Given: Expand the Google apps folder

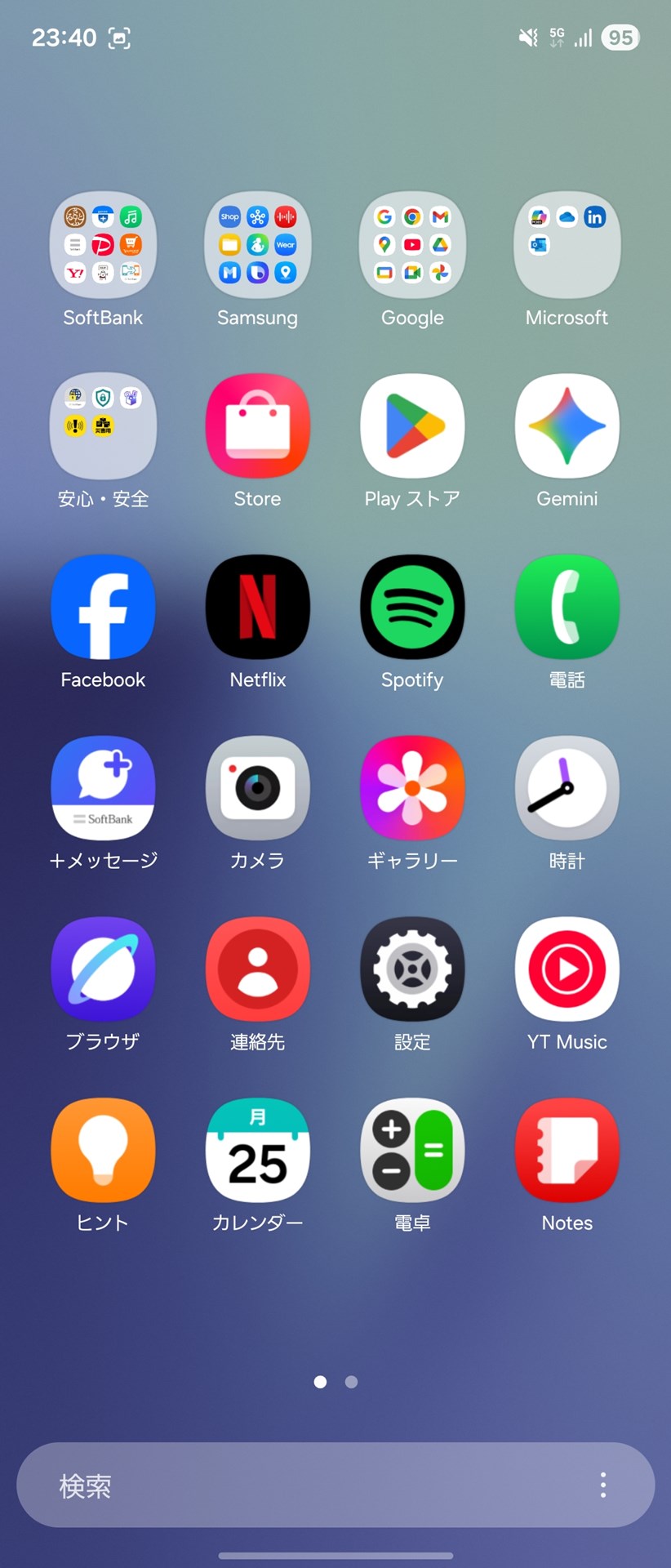Looking at the screenshot, I should (x=412, y=245).
